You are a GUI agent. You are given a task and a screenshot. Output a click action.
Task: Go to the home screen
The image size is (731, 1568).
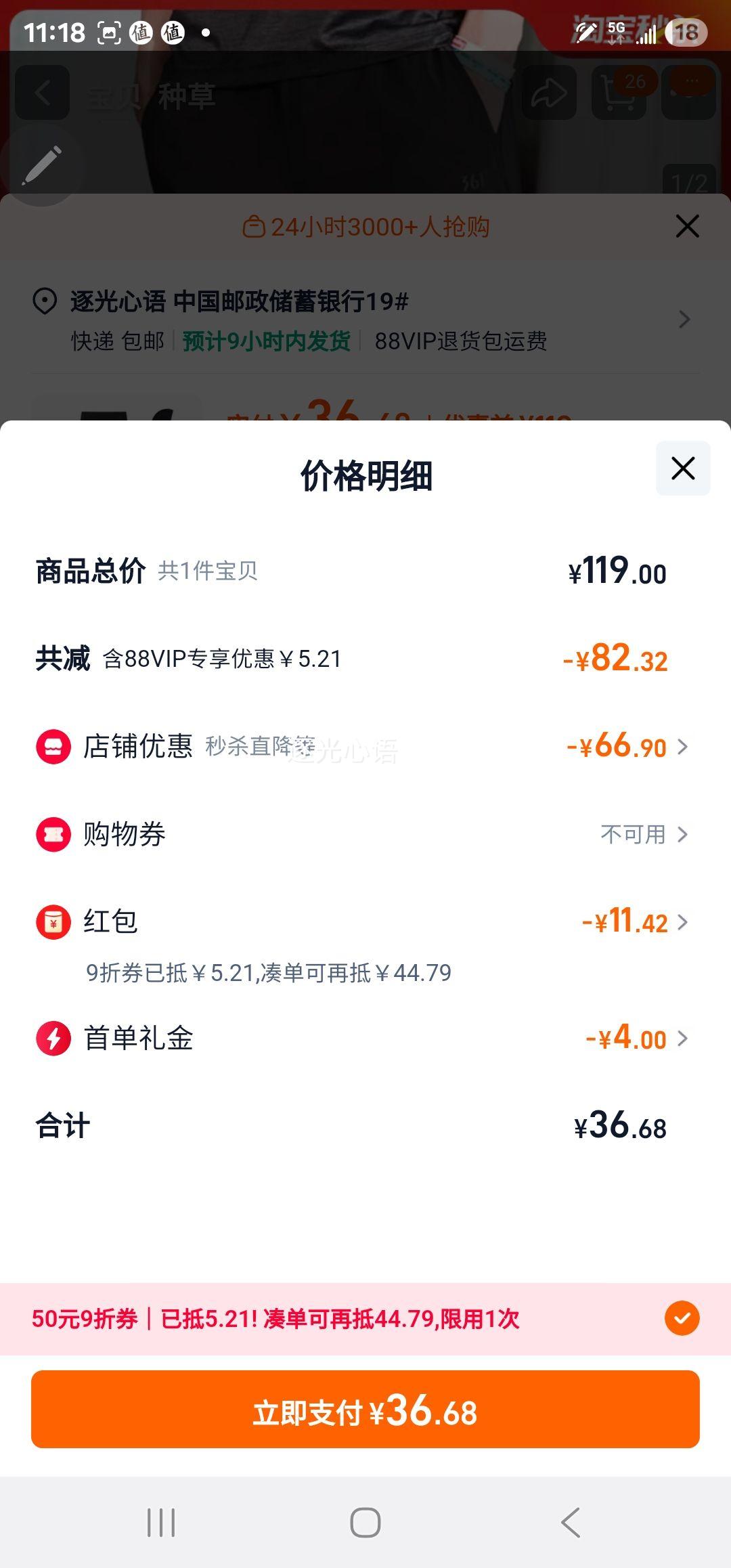pos(365,1523)
